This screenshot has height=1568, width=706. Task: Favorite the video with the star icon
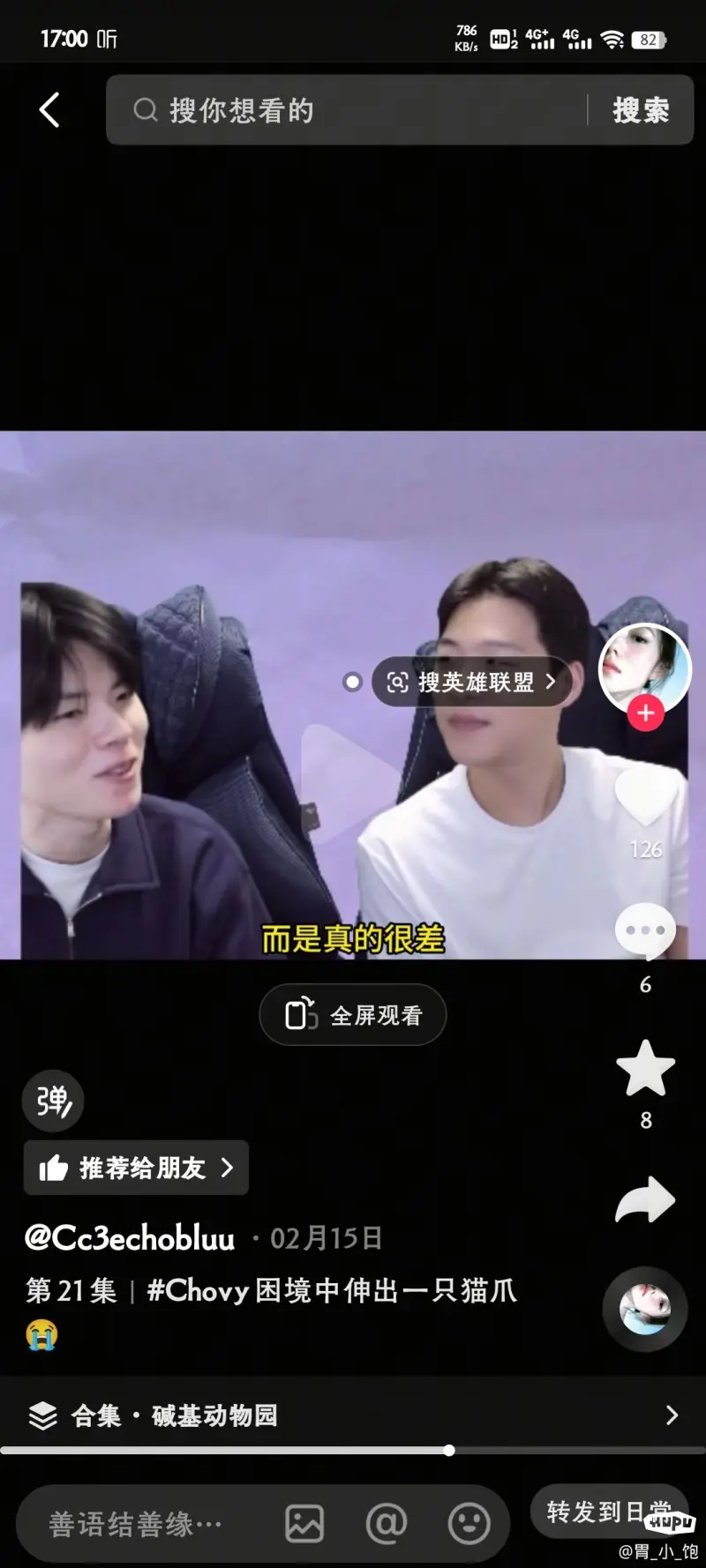645,1068
